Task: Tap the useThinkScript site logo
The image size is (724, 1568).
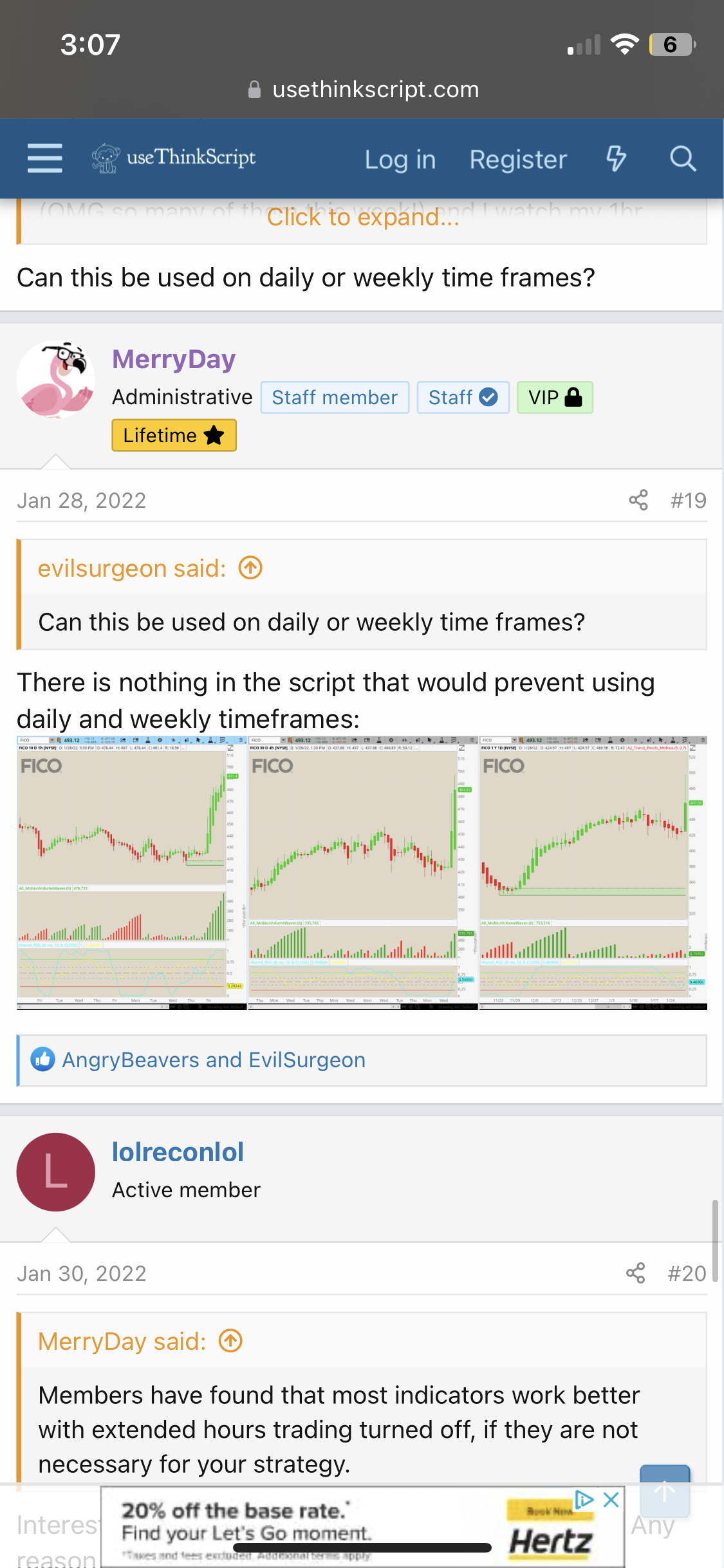Action: [174, 158]
